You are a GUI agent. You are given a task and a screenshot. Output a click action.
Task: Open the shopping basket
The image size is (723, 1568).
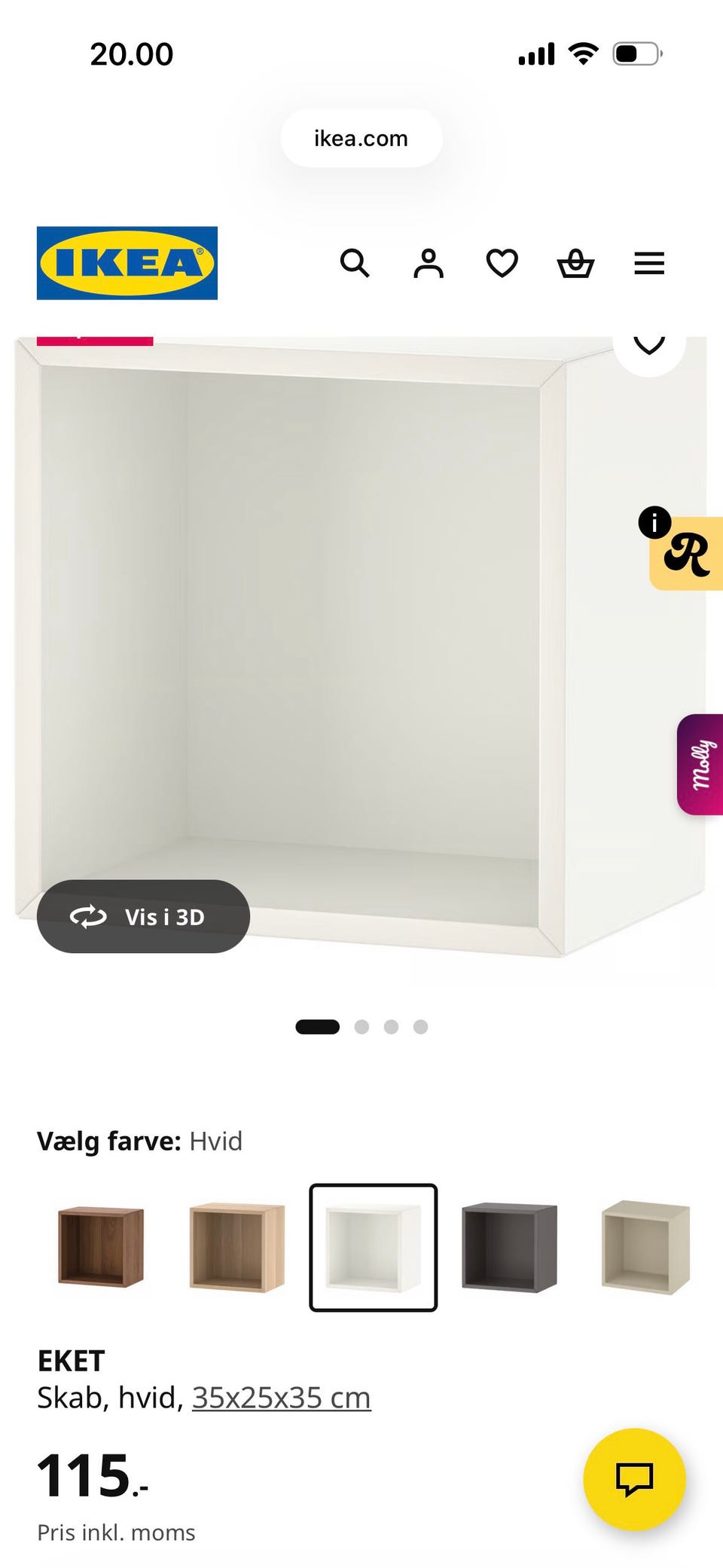(575, 264)
